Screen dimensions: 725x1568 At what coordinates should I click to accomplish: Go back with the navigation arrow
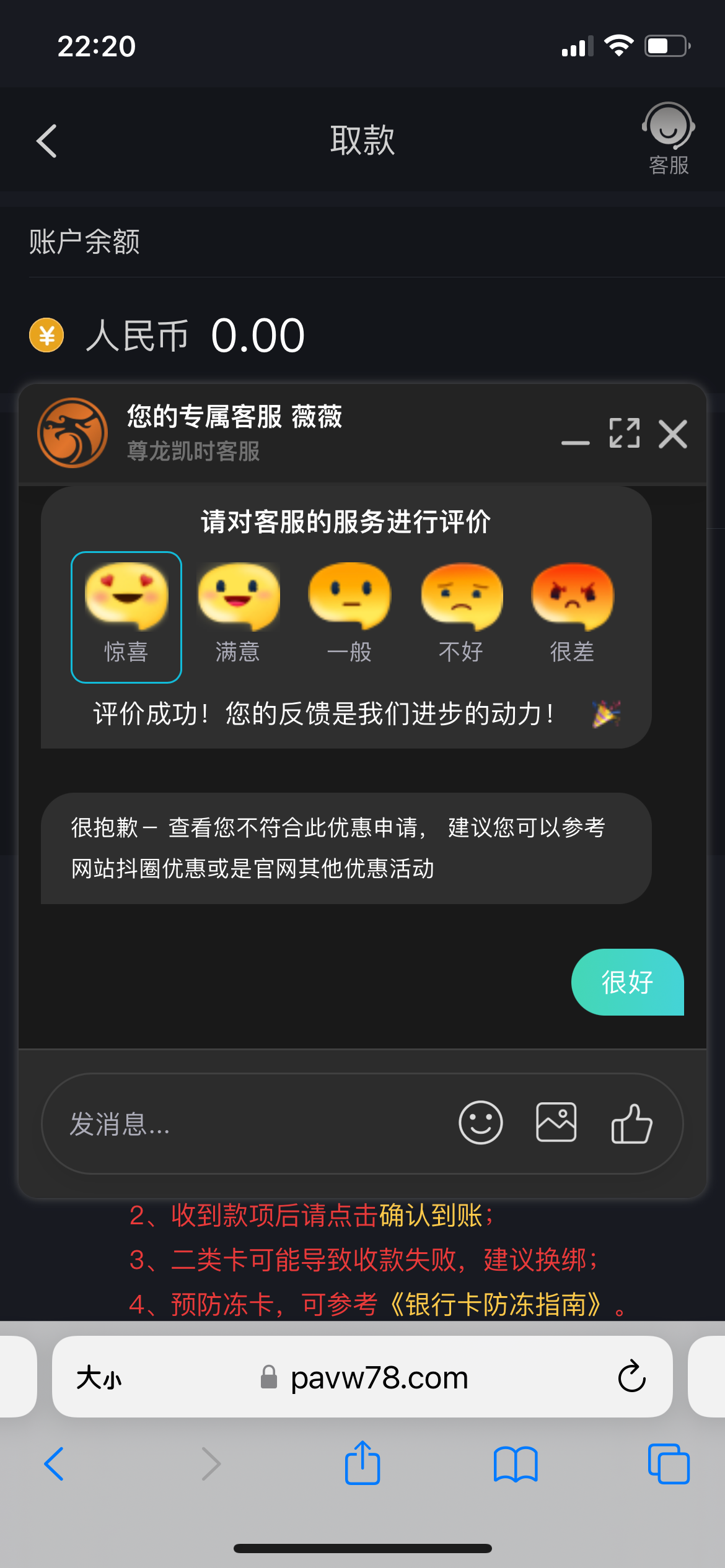(46, 141)
